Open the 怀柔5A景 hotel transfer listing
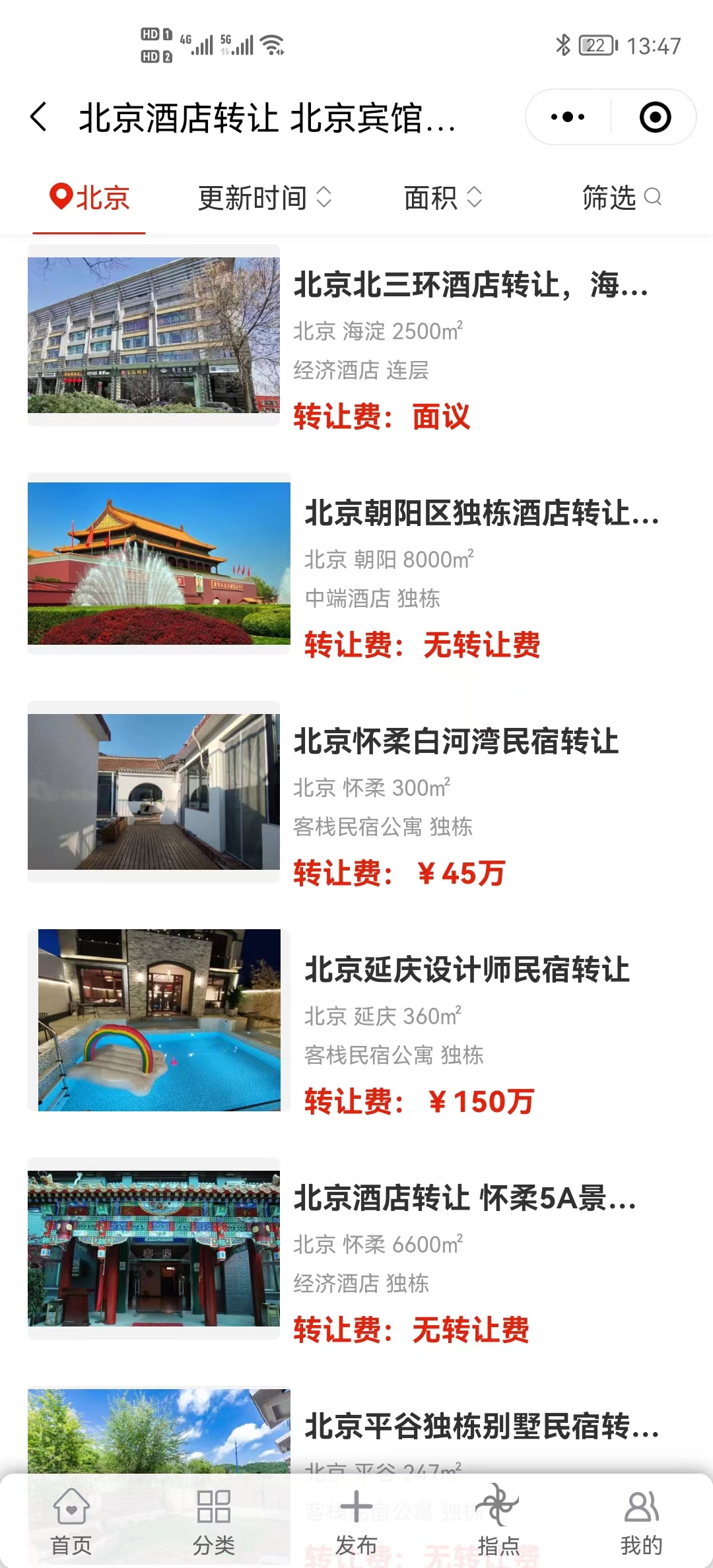 tap(465, 1198)
